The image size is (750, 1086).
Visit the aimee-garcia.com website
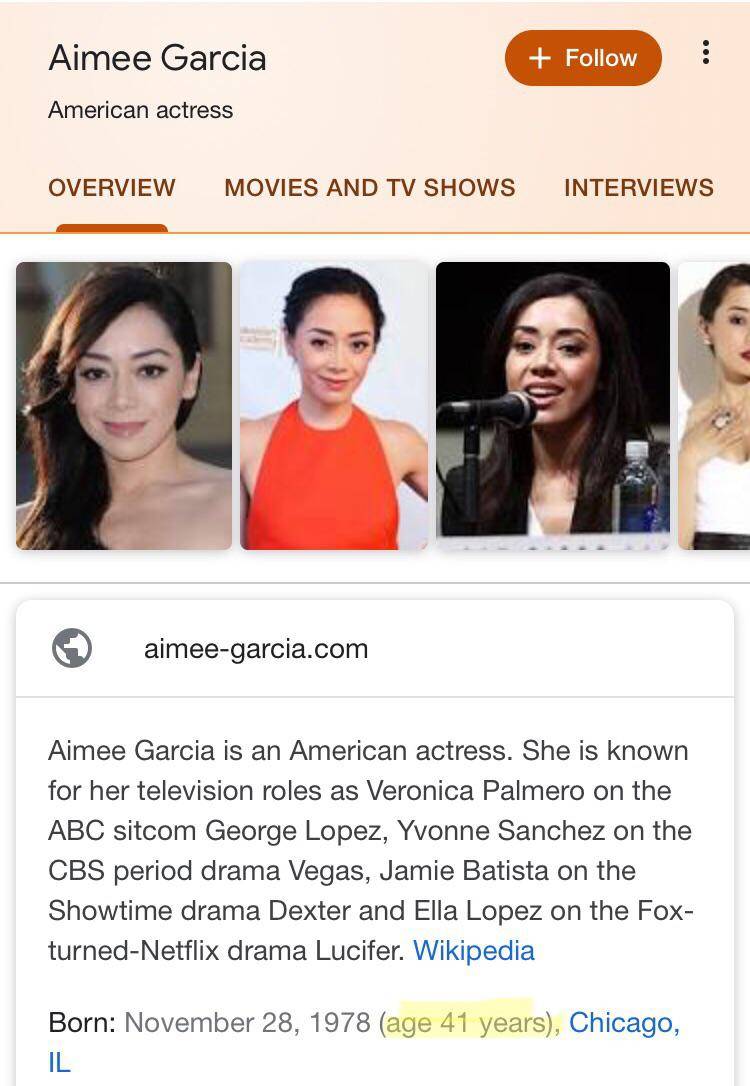point(256,649)
